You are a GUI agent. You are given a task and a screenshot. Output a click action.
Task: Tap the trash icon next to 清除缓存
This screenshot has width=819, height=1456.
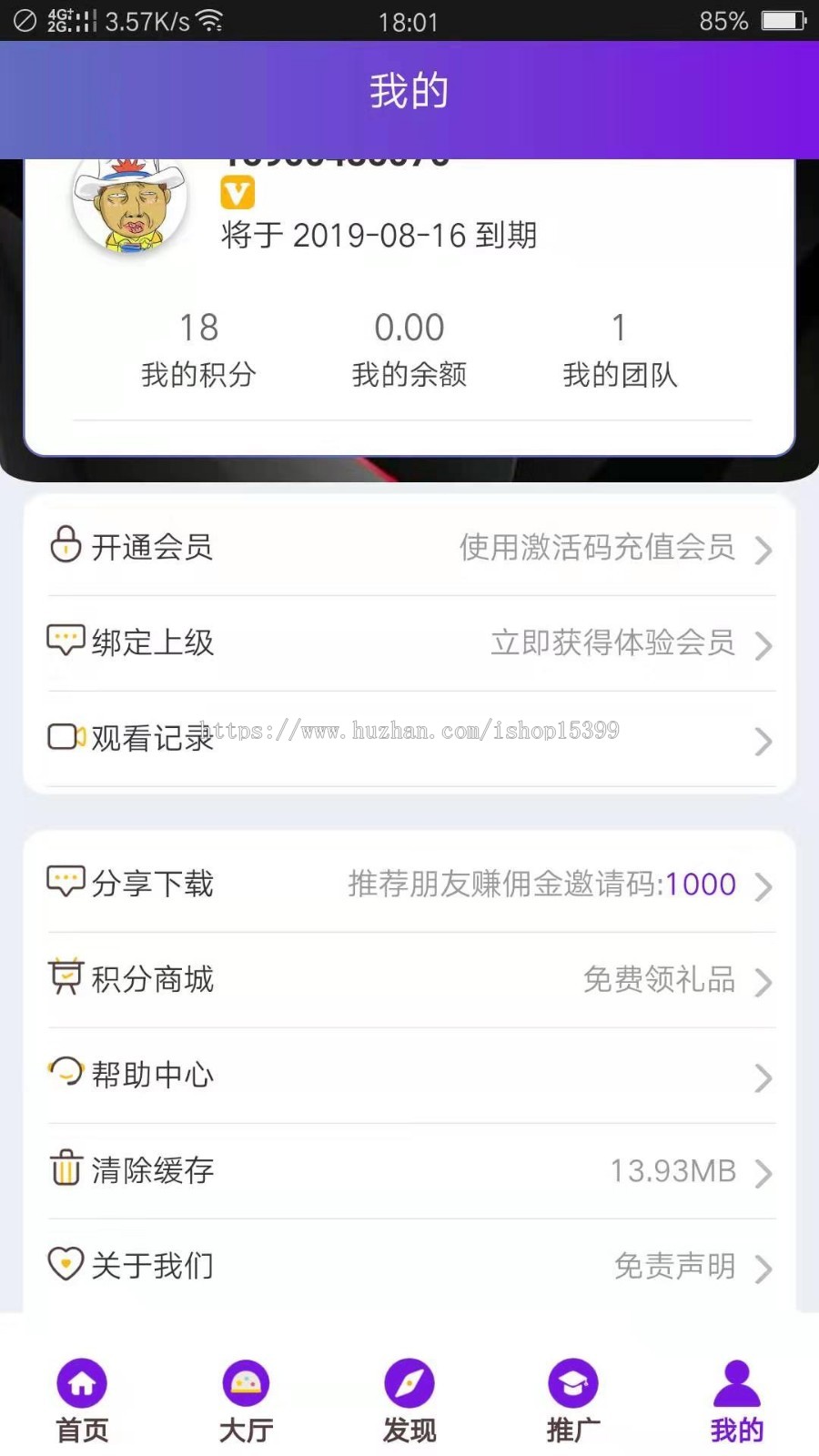(x=64, y=1169)
